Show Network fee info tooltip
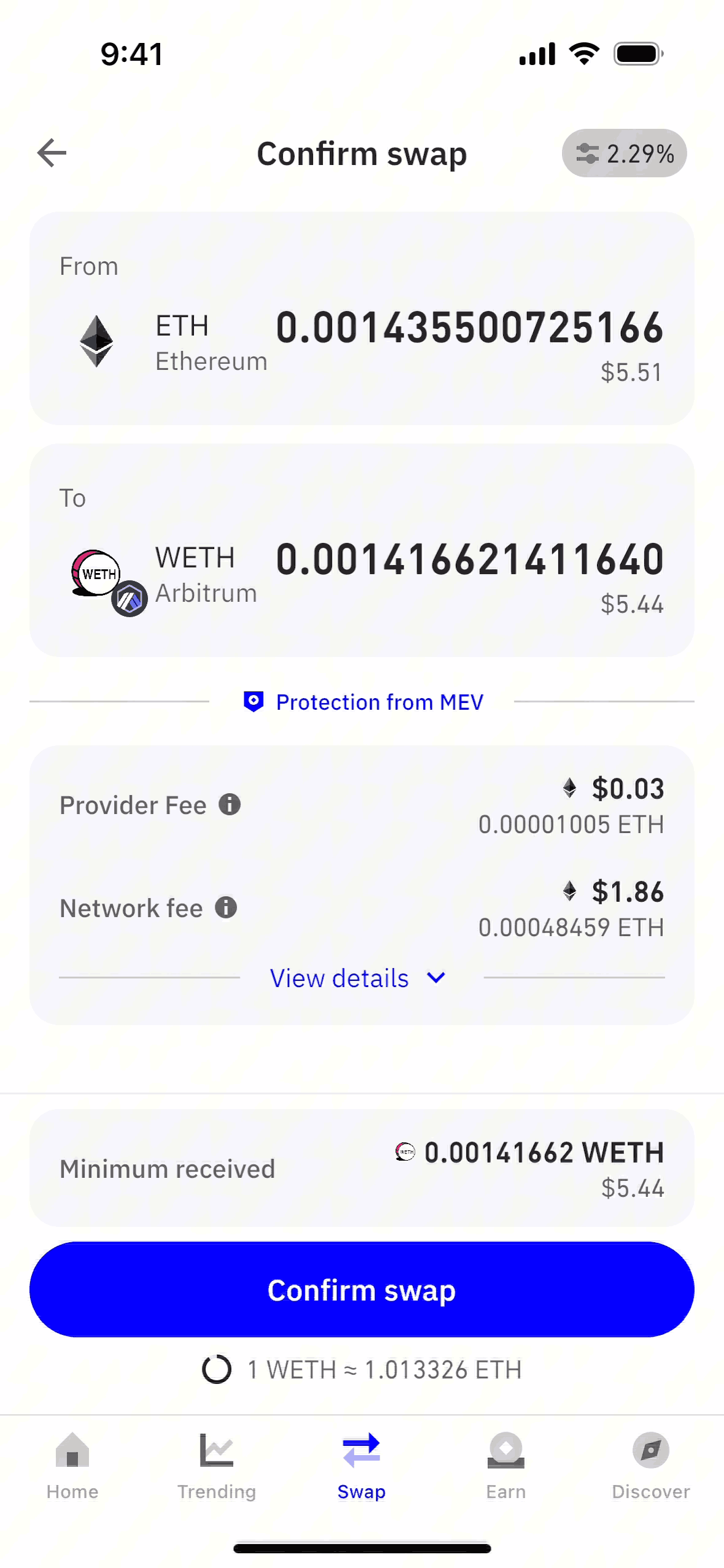This screenshot has height=1568, width=724. (226, 907)
